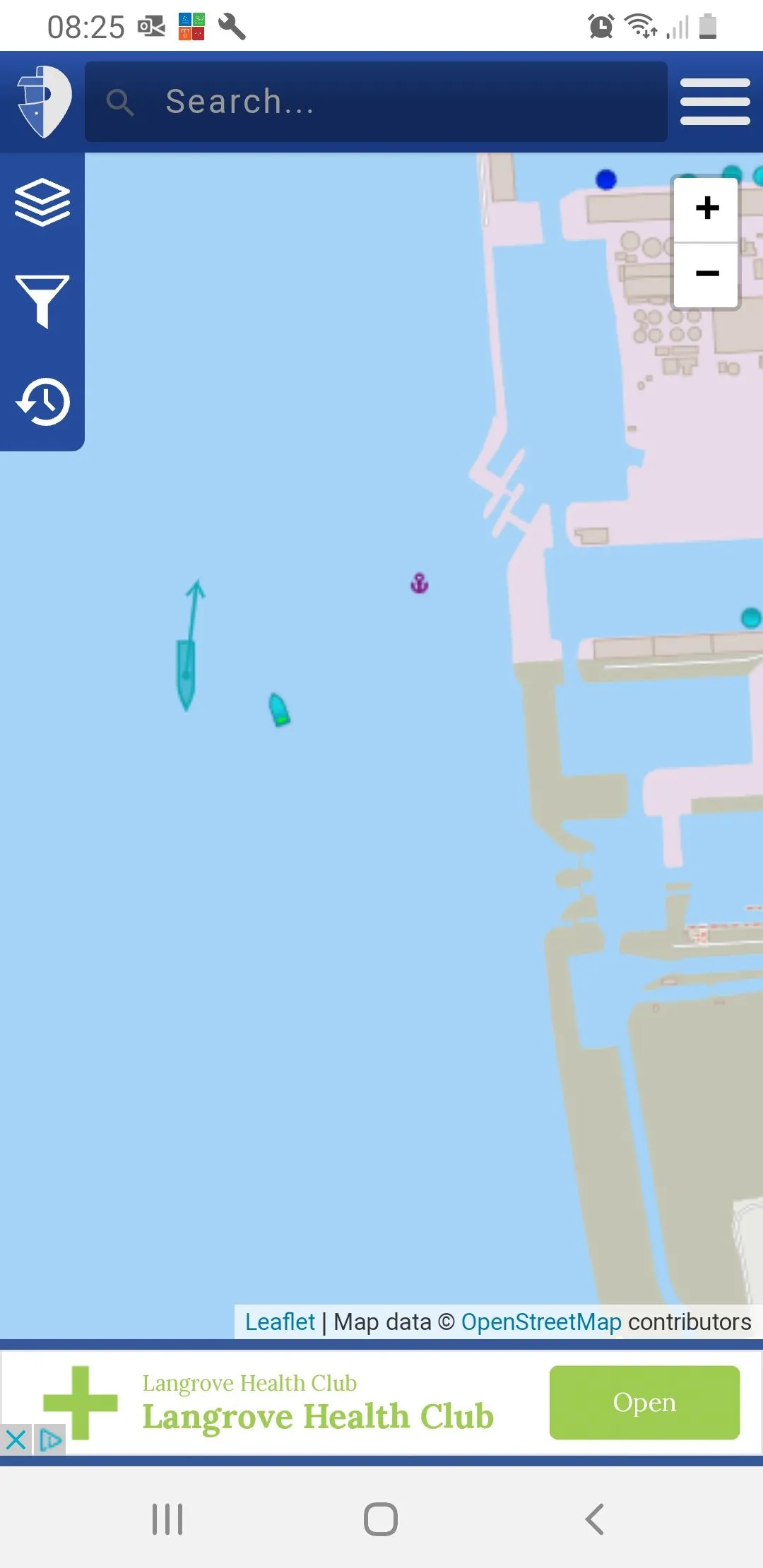Select the dark blue dot marker

pyautogui.click(x=606, y=179)
